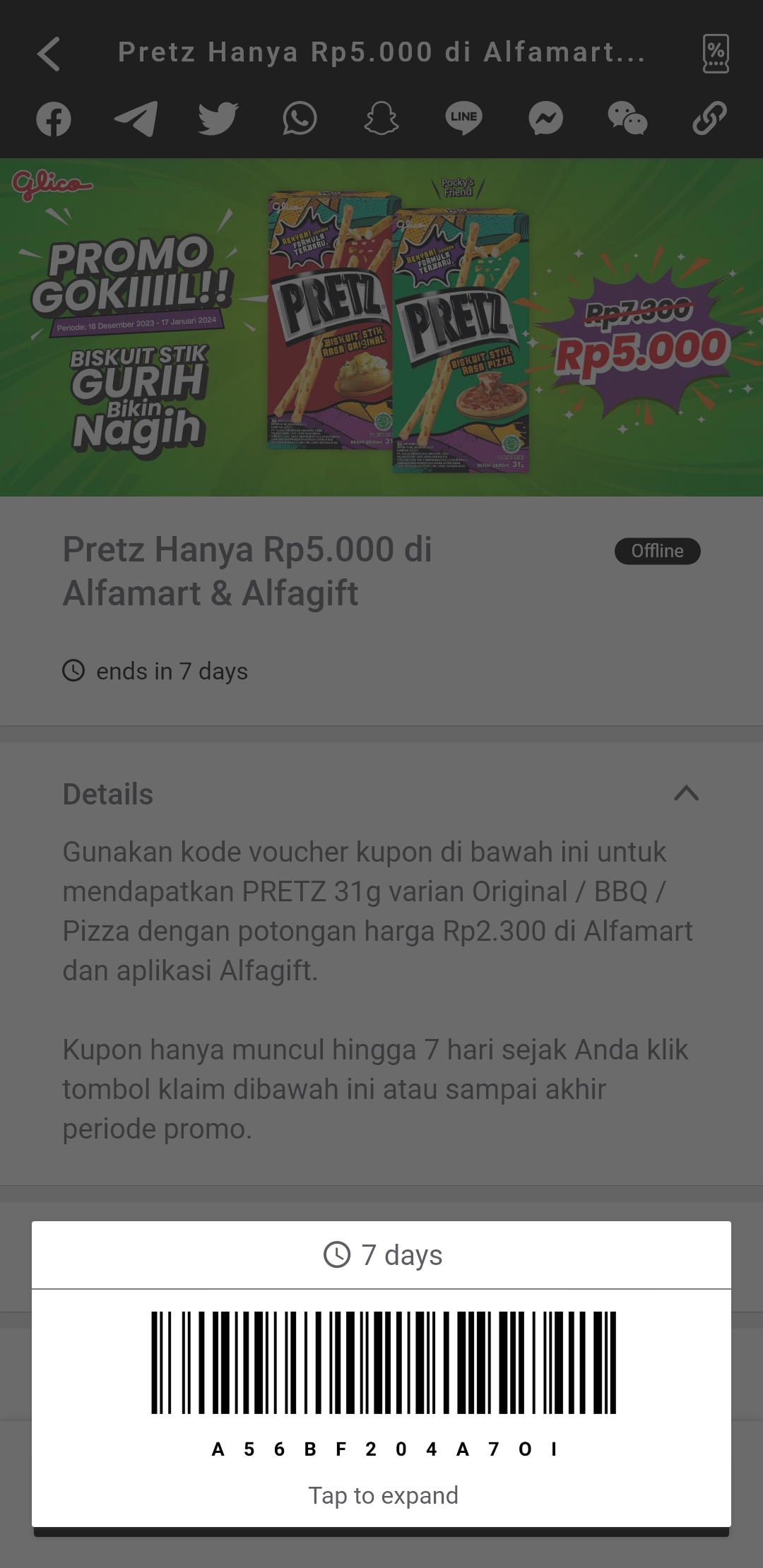763x1568 pixels.
Task: Go back using the top-left arrow
Action: coord(48,54)
